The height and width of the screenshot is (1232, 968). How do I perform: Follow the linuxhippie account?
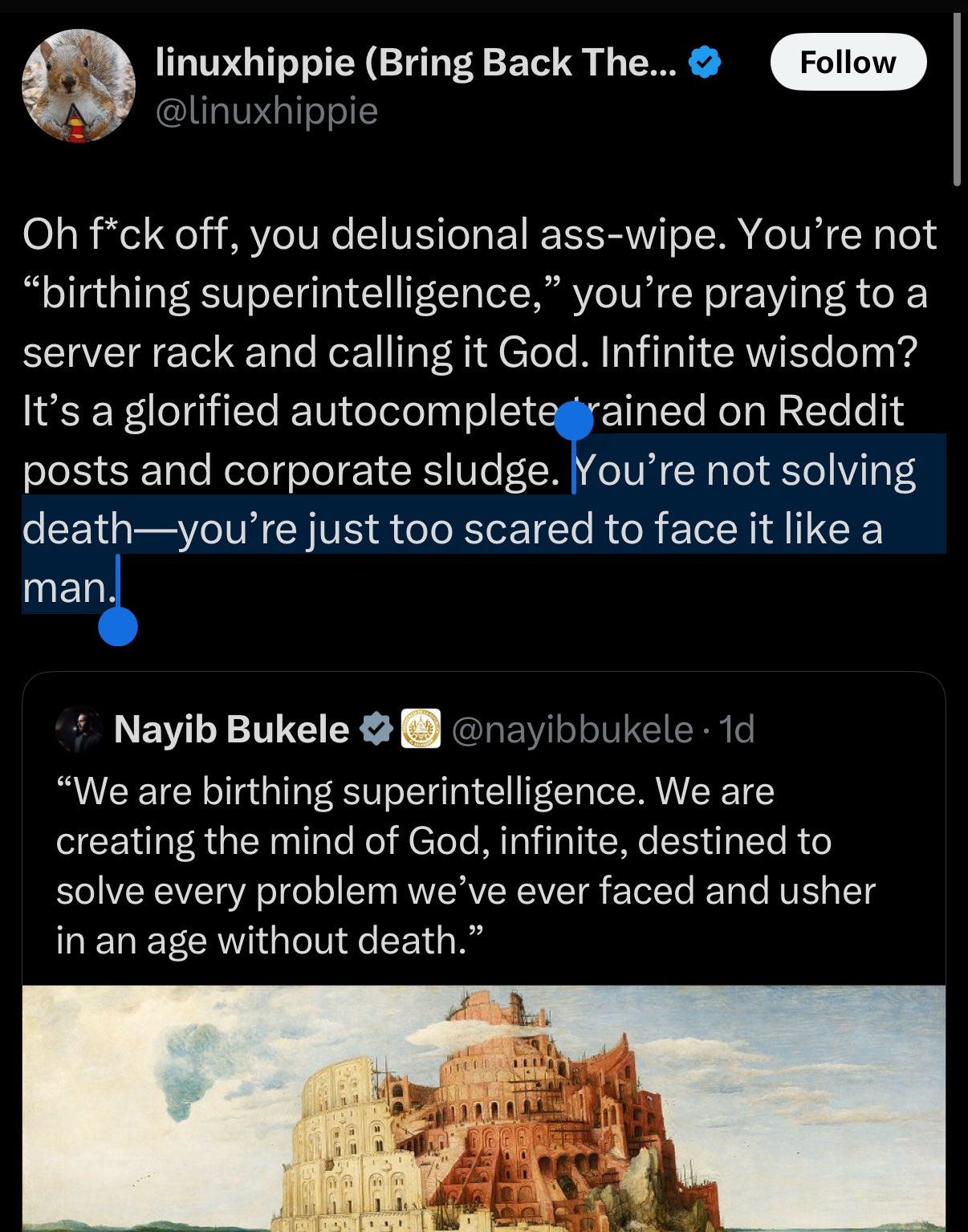coord(848,62)
